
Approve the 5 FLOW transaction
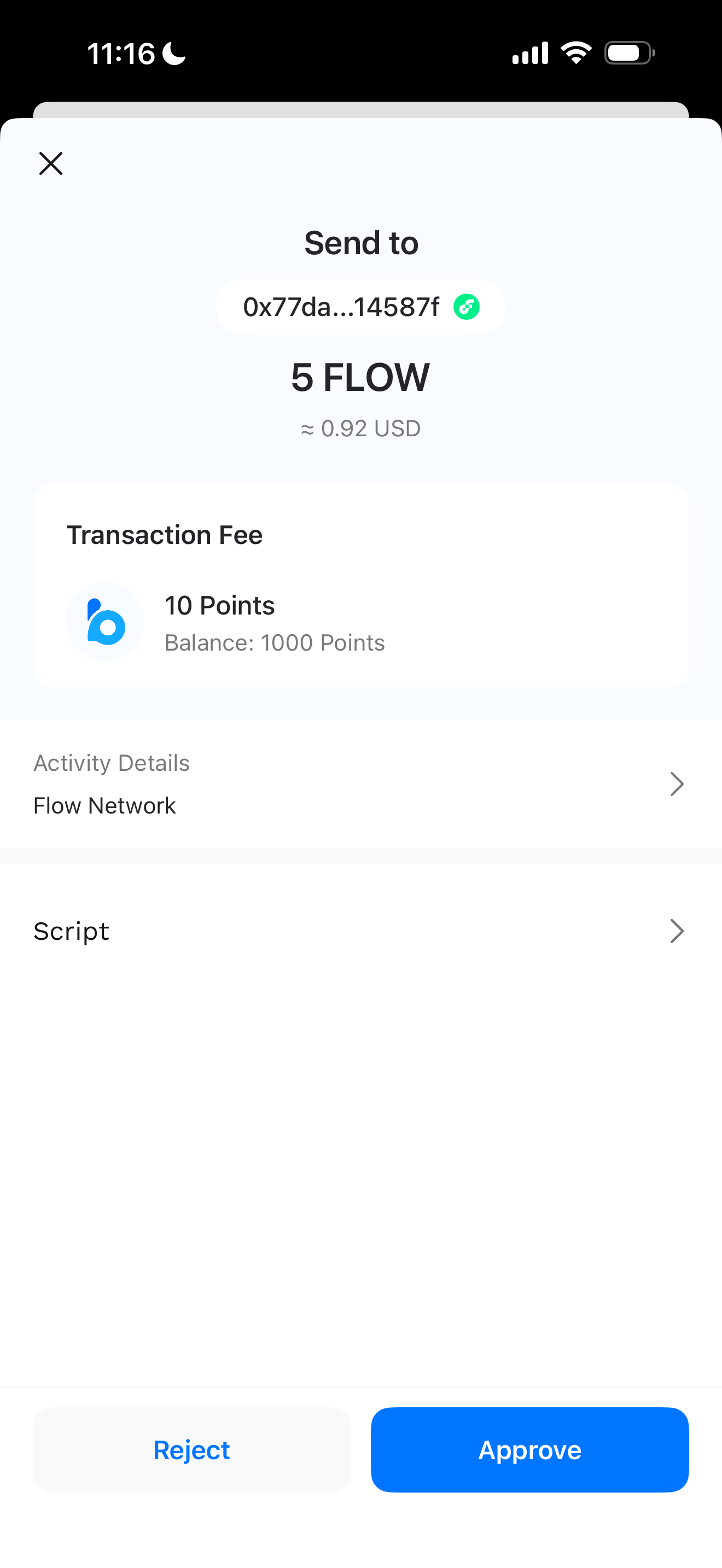(x=529, y=1449)
